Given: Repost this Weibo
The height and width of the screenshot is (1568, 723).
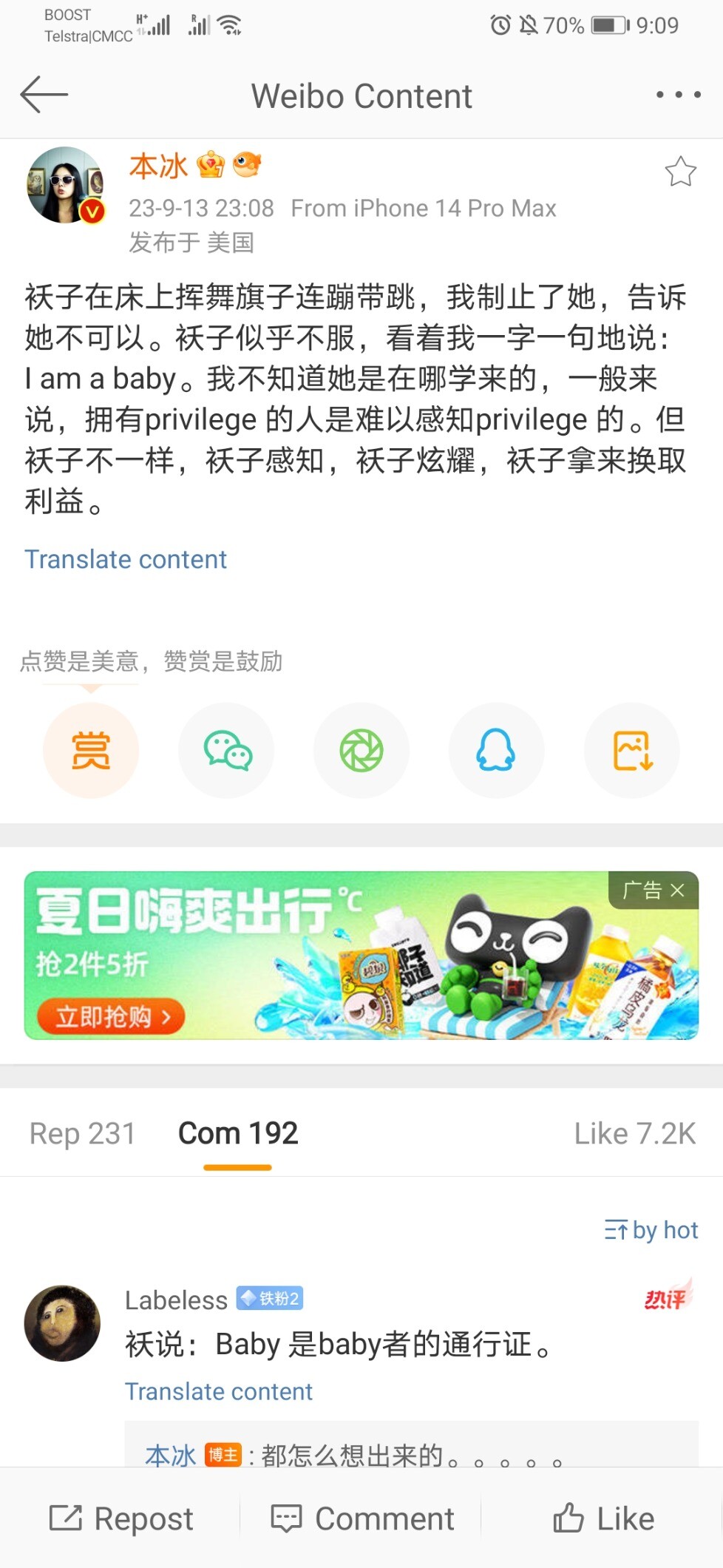Looking at the screenshot, I should (122, 1518).
